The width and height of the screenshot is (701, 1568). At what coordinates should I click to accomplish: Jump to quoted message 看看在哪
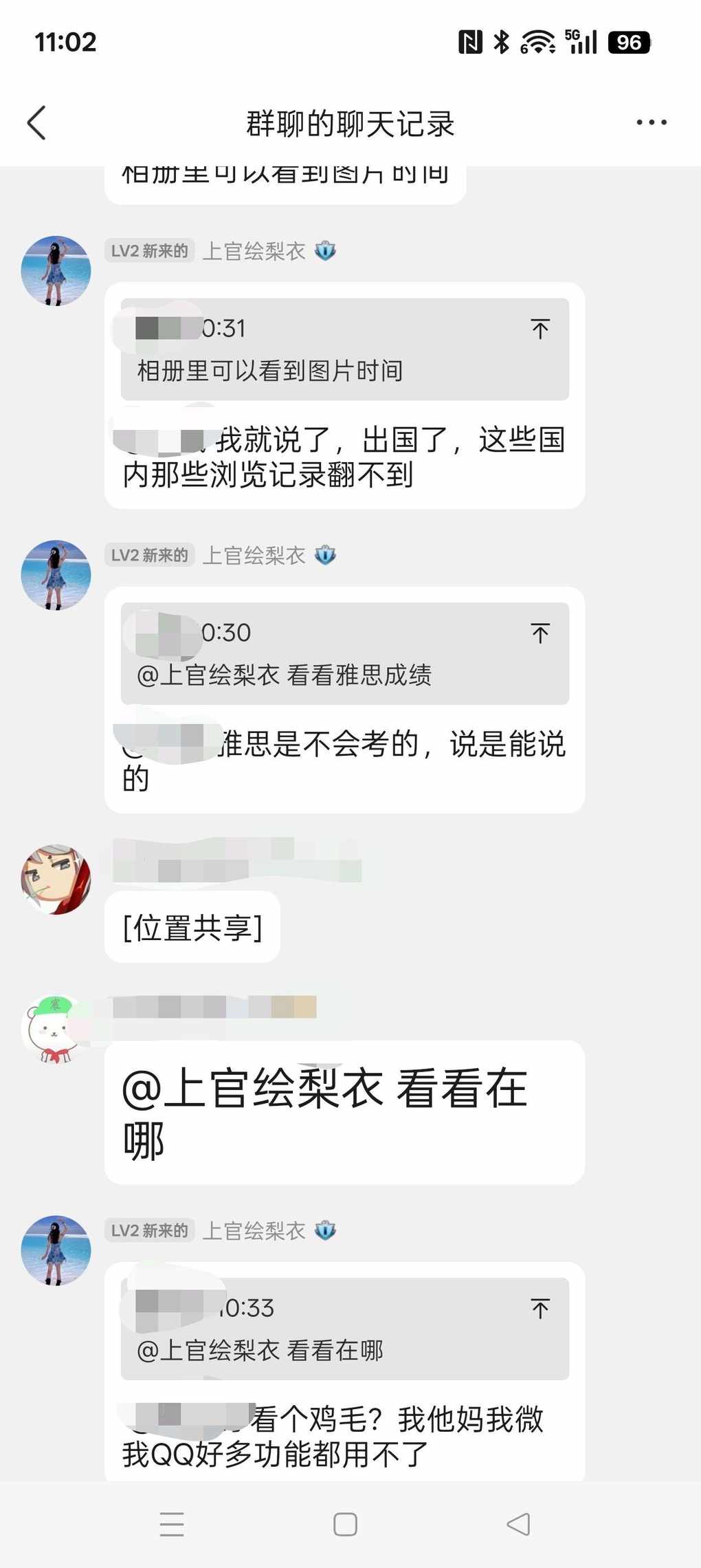pos(539,1309)
